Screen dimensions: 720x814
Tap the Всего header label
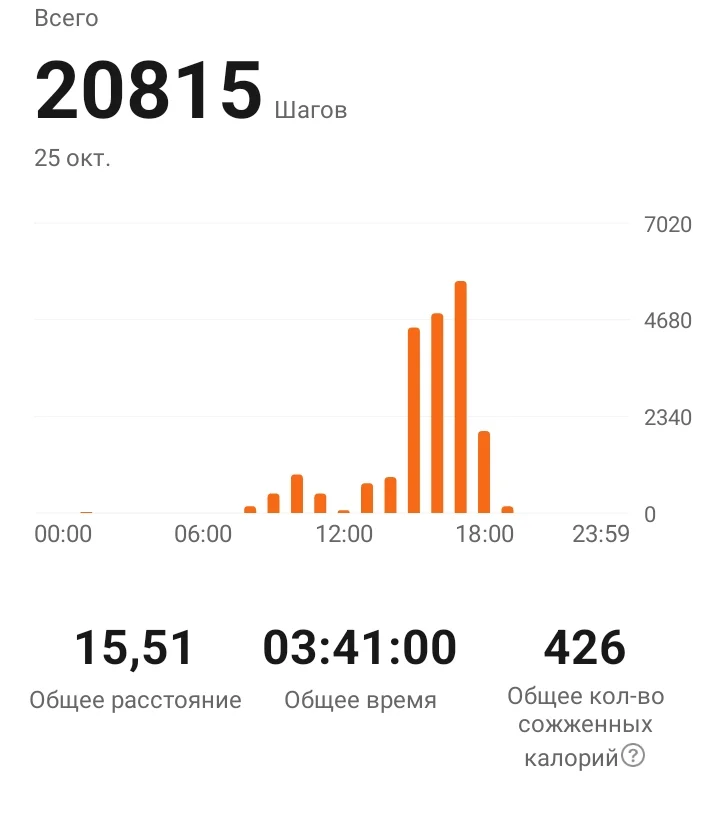pyautogui.click(x=67, y=17)
